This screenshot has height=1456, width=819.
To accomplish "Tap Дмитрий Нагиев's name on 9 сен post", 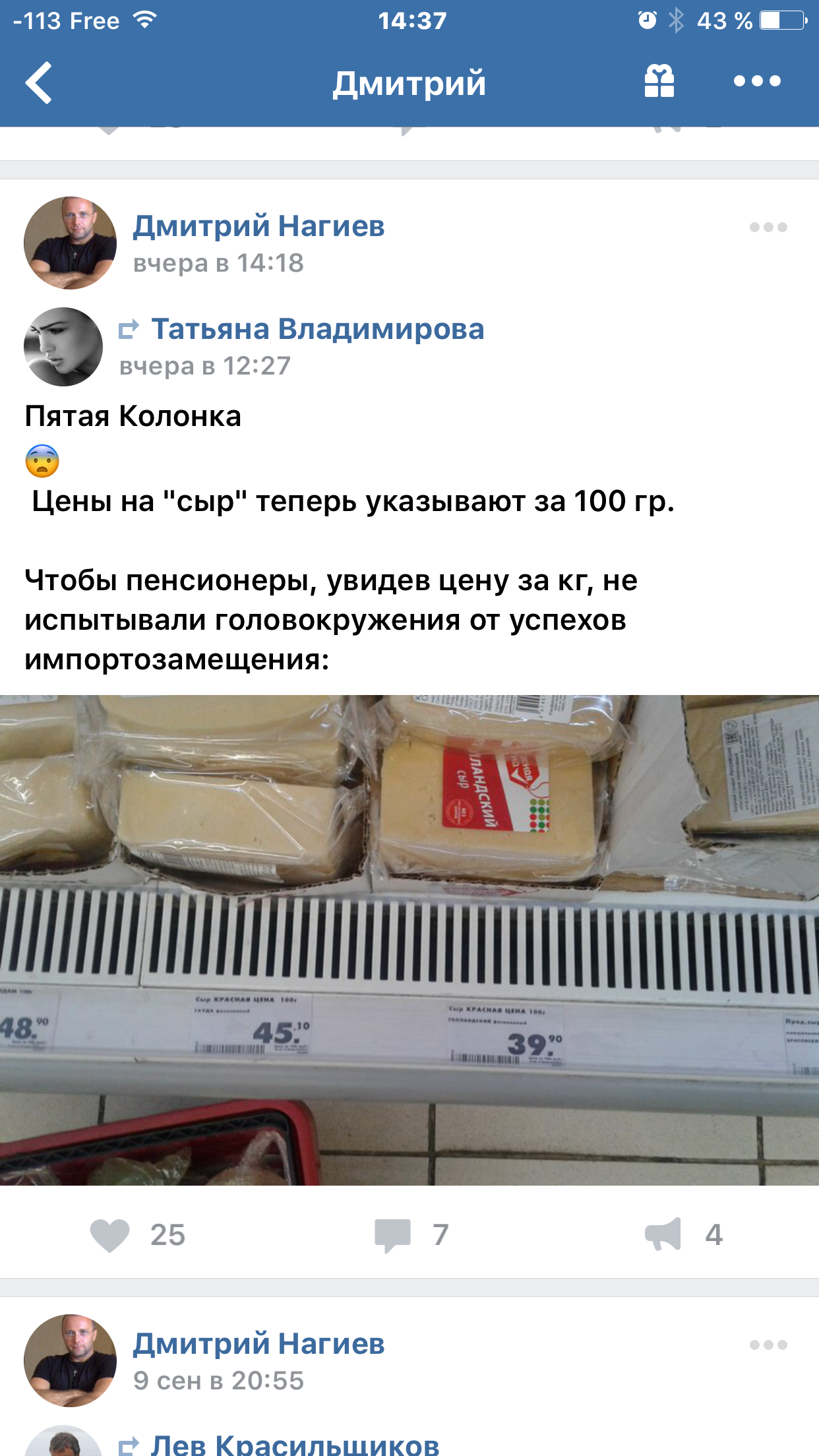I will click(x=258, y=1344).
